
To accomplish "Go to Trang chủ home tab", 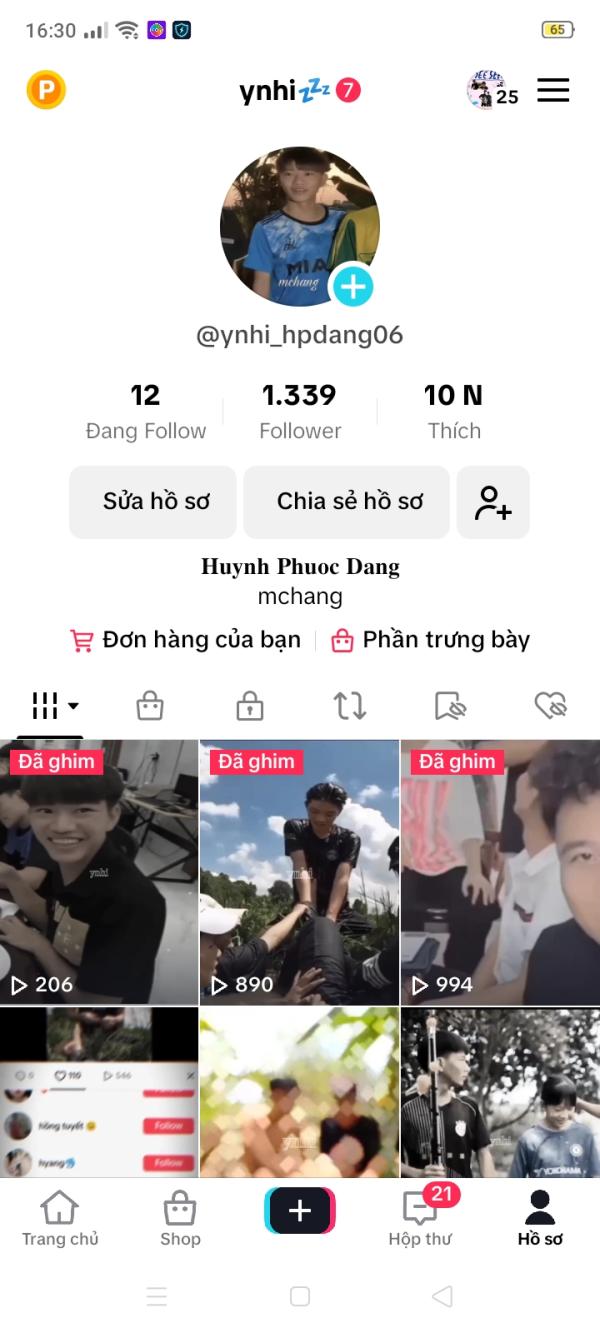I will 60,1218.
